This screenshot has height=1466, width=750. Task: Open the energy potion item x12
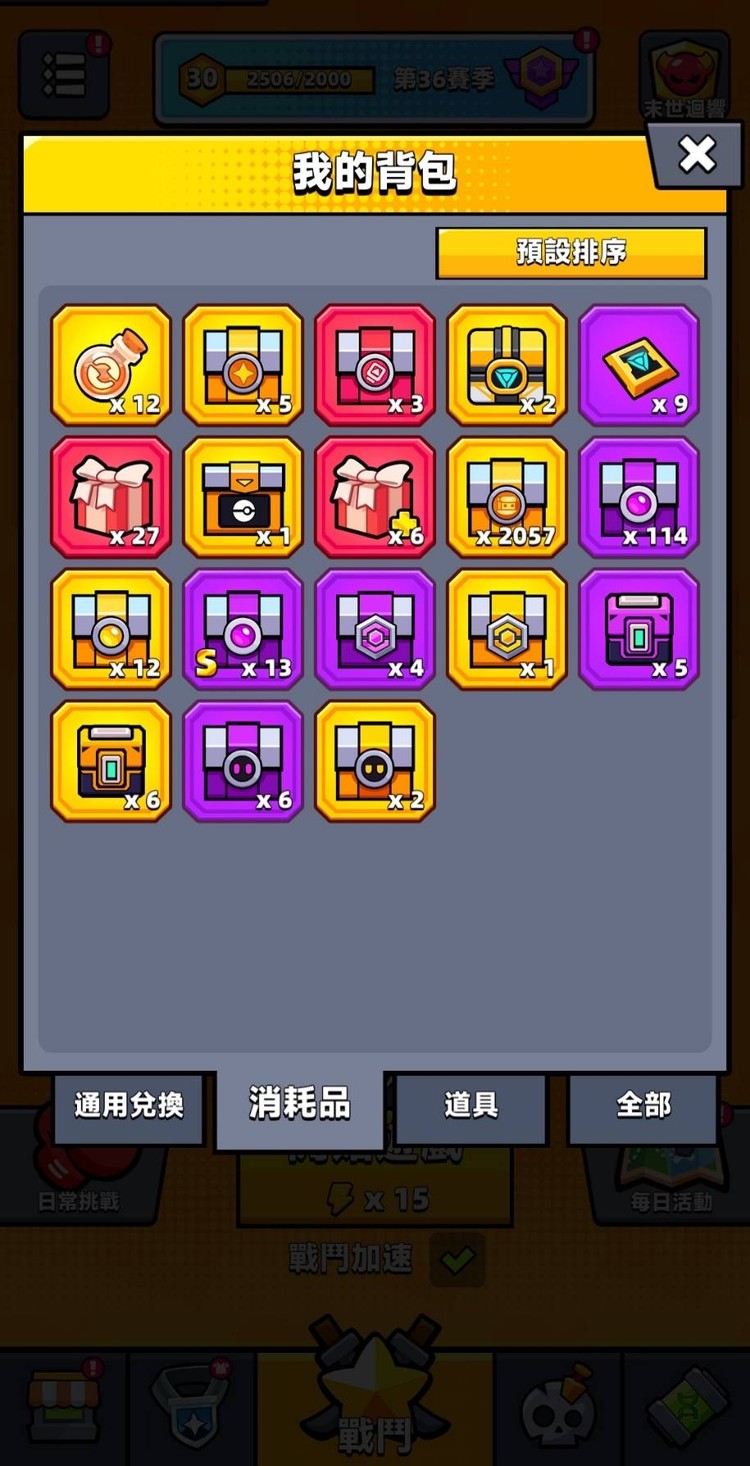111,365
